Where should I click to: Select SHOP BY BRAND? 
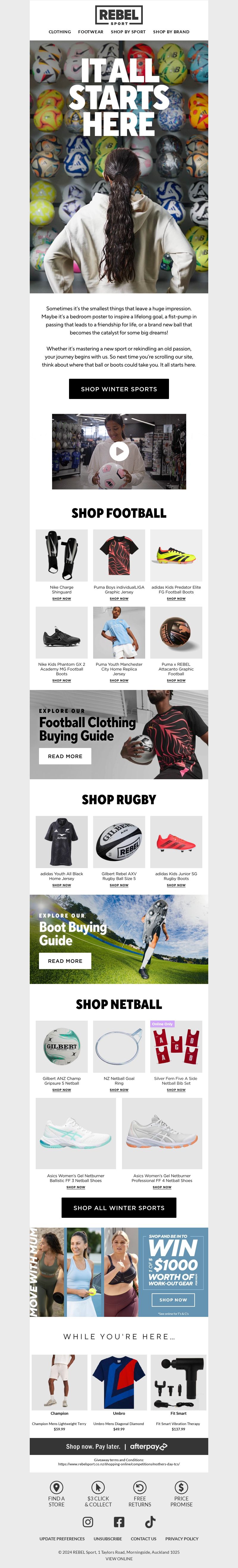click(x=171, y=32)
